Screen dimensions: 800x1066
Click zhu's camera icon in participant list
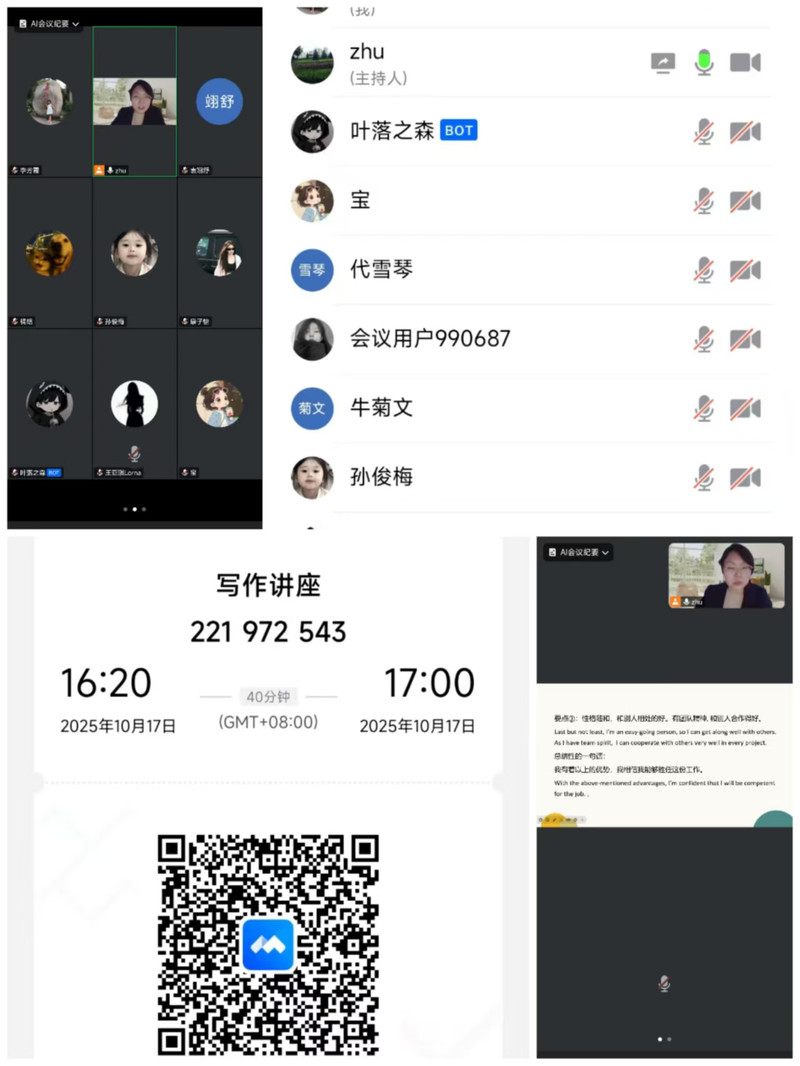(x=746, y=63)
